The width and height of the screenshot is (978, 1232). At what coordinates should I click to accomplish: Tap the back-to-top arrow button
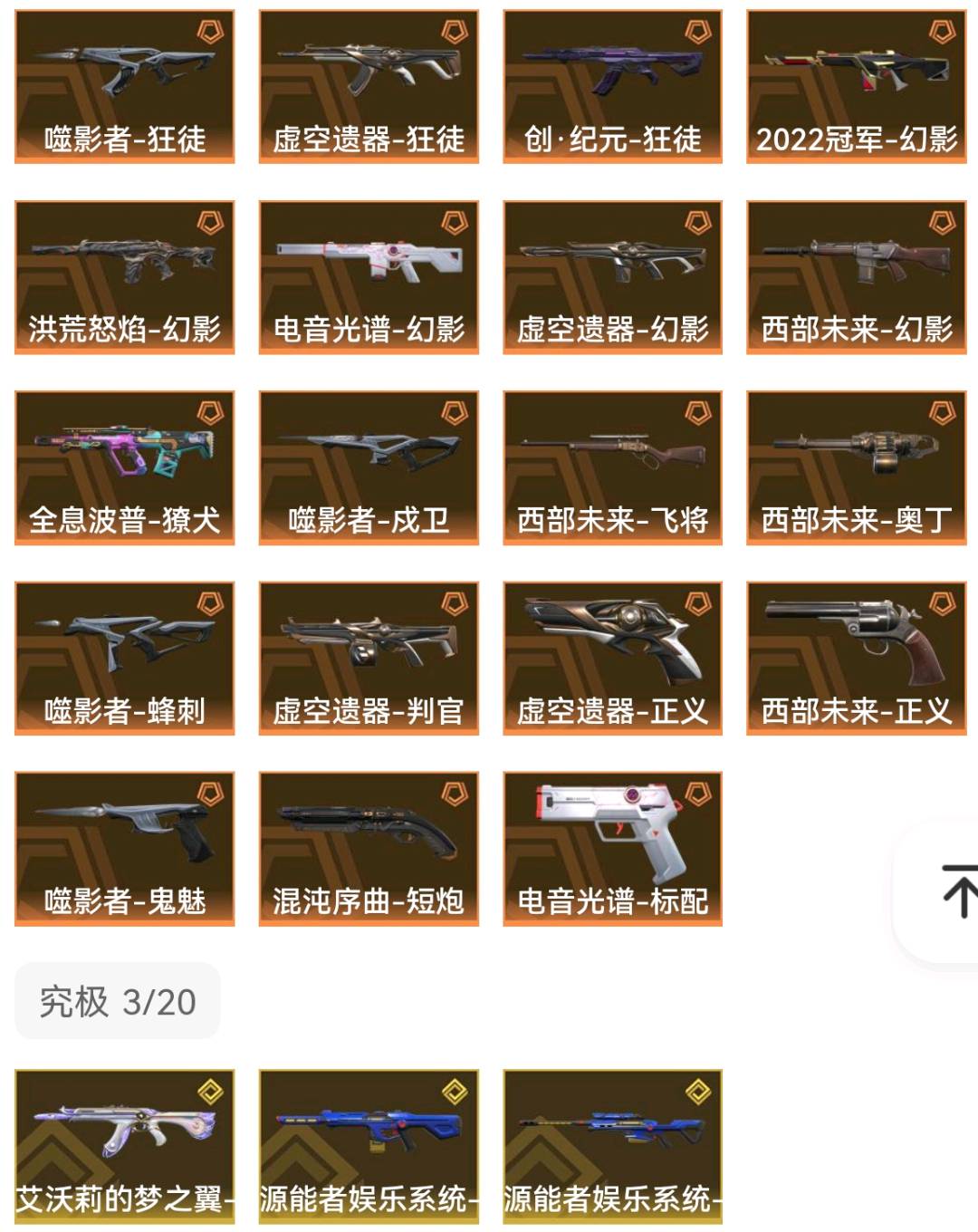(956, 891)
